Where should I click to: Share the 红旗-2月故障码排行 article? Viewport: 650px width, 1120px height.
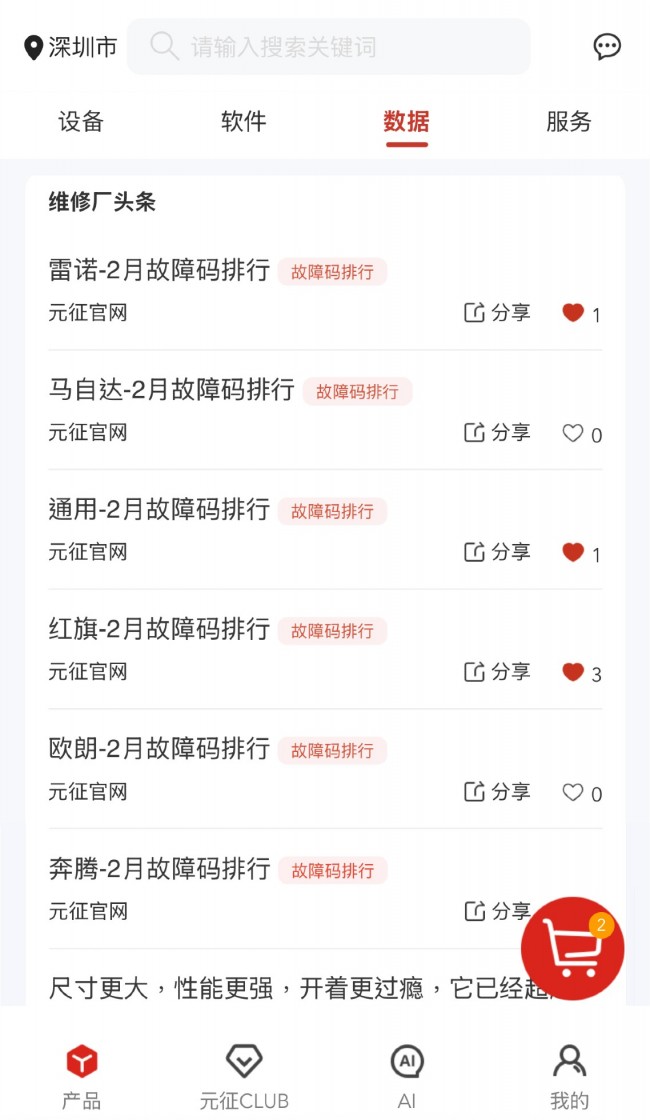pyautogui.click(x=497, y=672)
